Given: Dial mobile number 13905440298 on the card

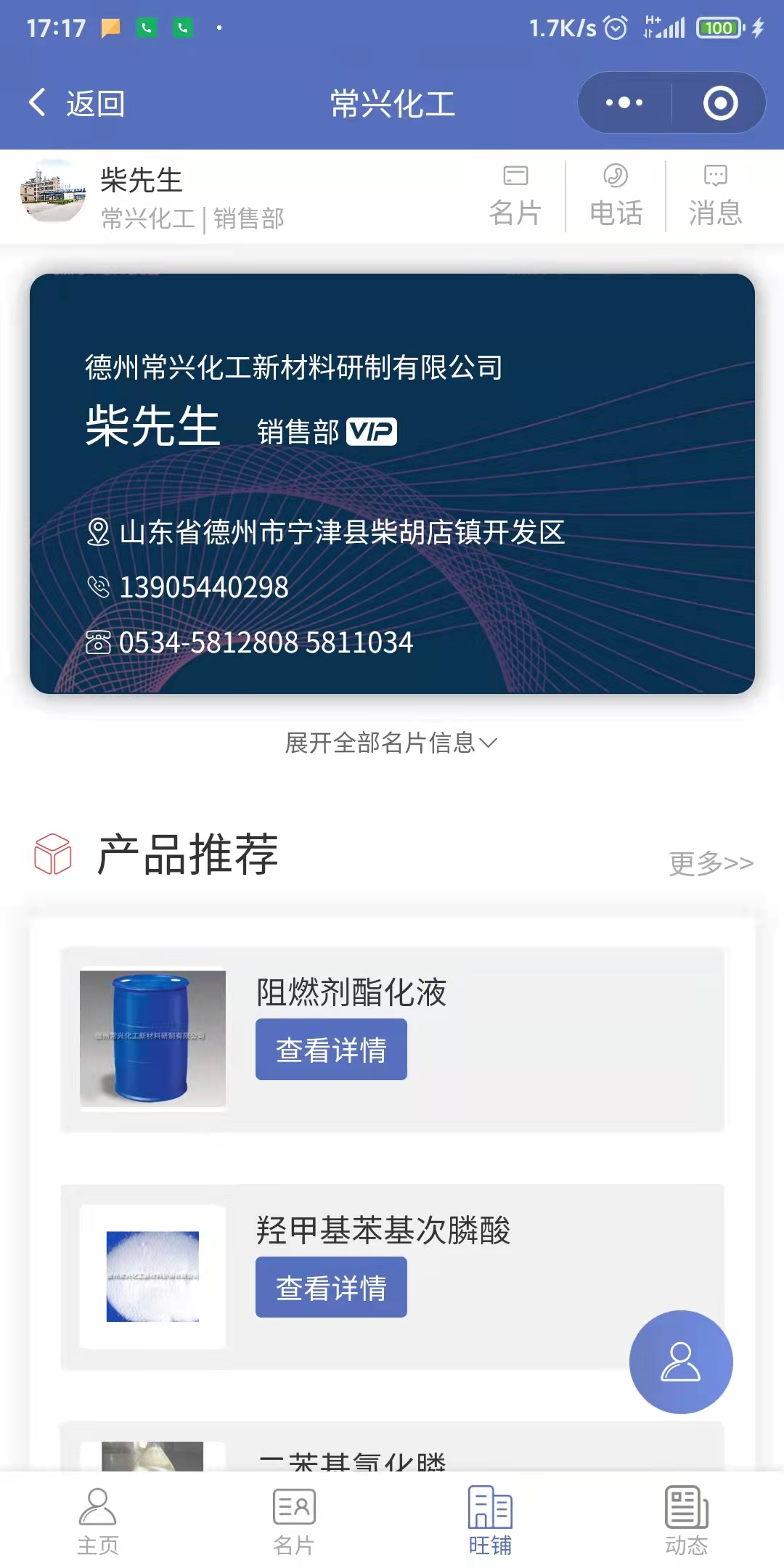Looking at the screenshot, I should (203, 587).
